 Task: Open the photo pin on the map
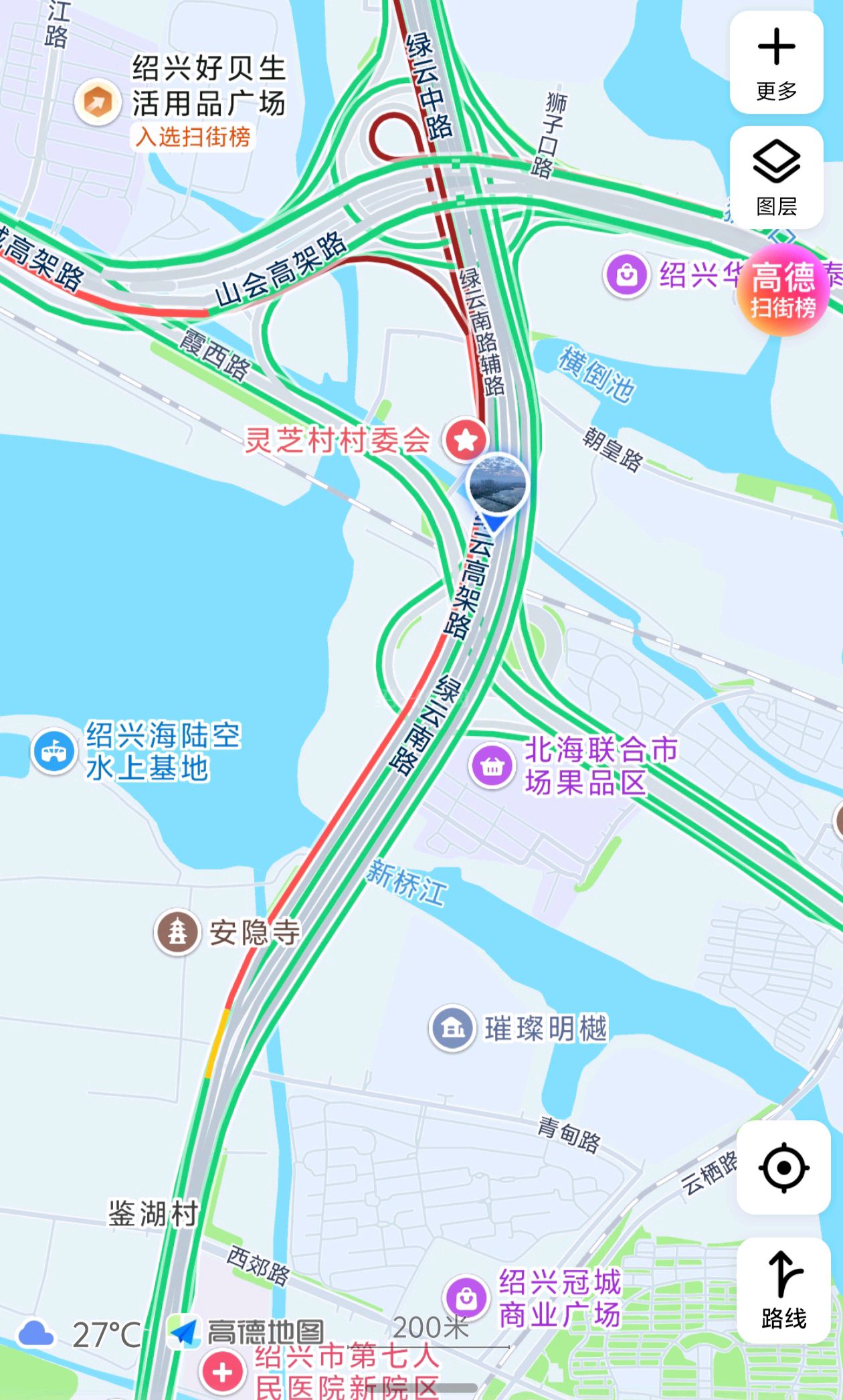(x=496, y=485)
